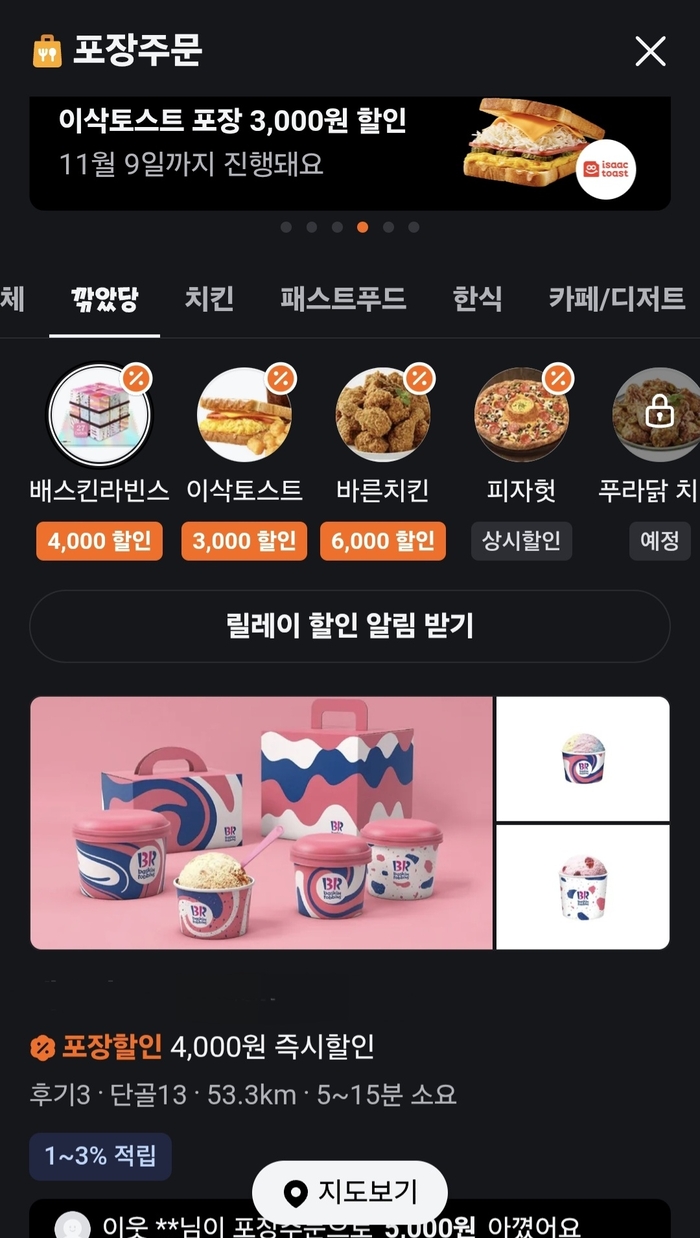
Task: Select 배스킨라빈스 brand discount
Action: (x=99, y=415)
